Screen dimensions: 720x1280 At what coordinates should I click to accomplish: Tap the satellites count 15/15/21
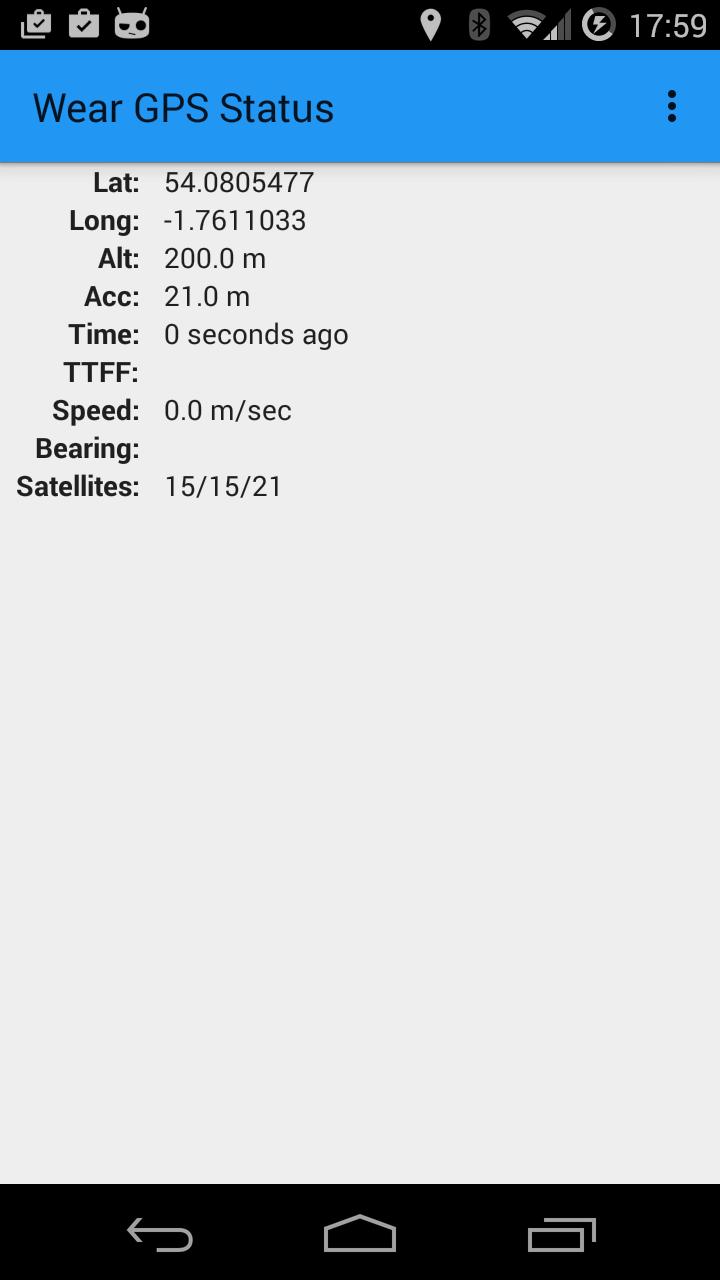point(222,486)
